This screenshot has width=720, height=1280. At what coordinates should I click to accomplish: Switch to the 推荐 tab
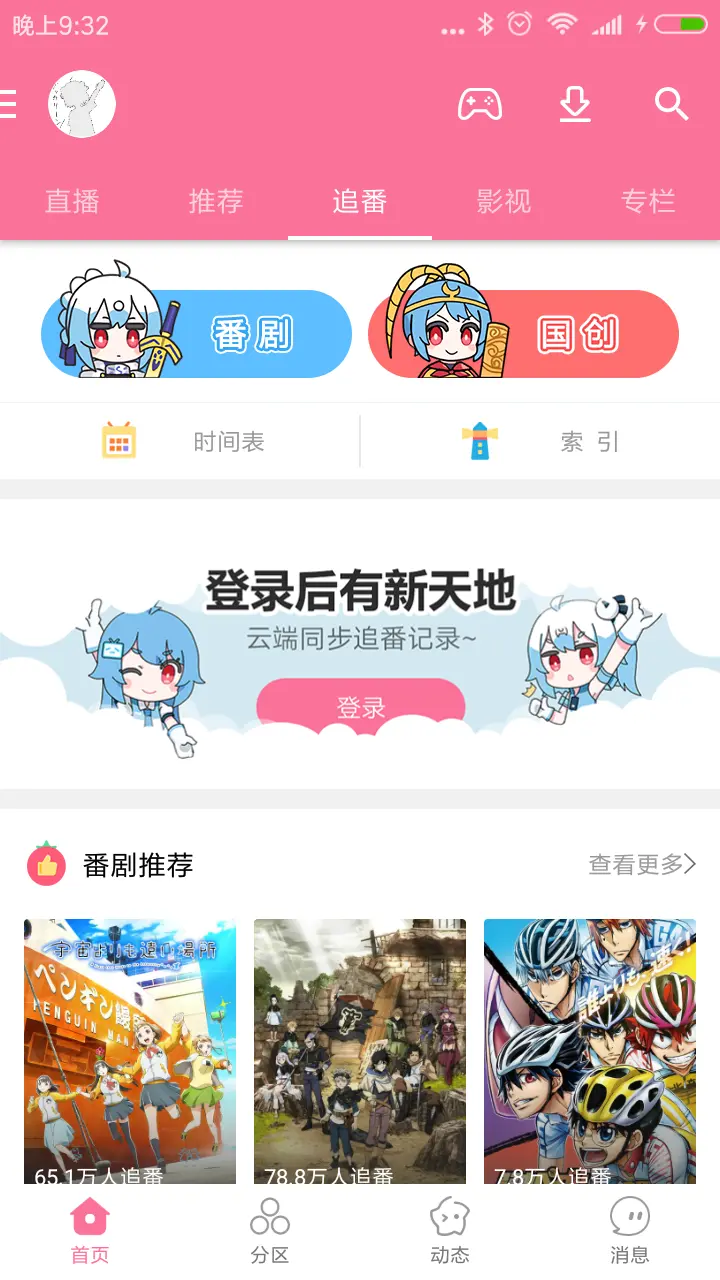[x=216, y=202]
